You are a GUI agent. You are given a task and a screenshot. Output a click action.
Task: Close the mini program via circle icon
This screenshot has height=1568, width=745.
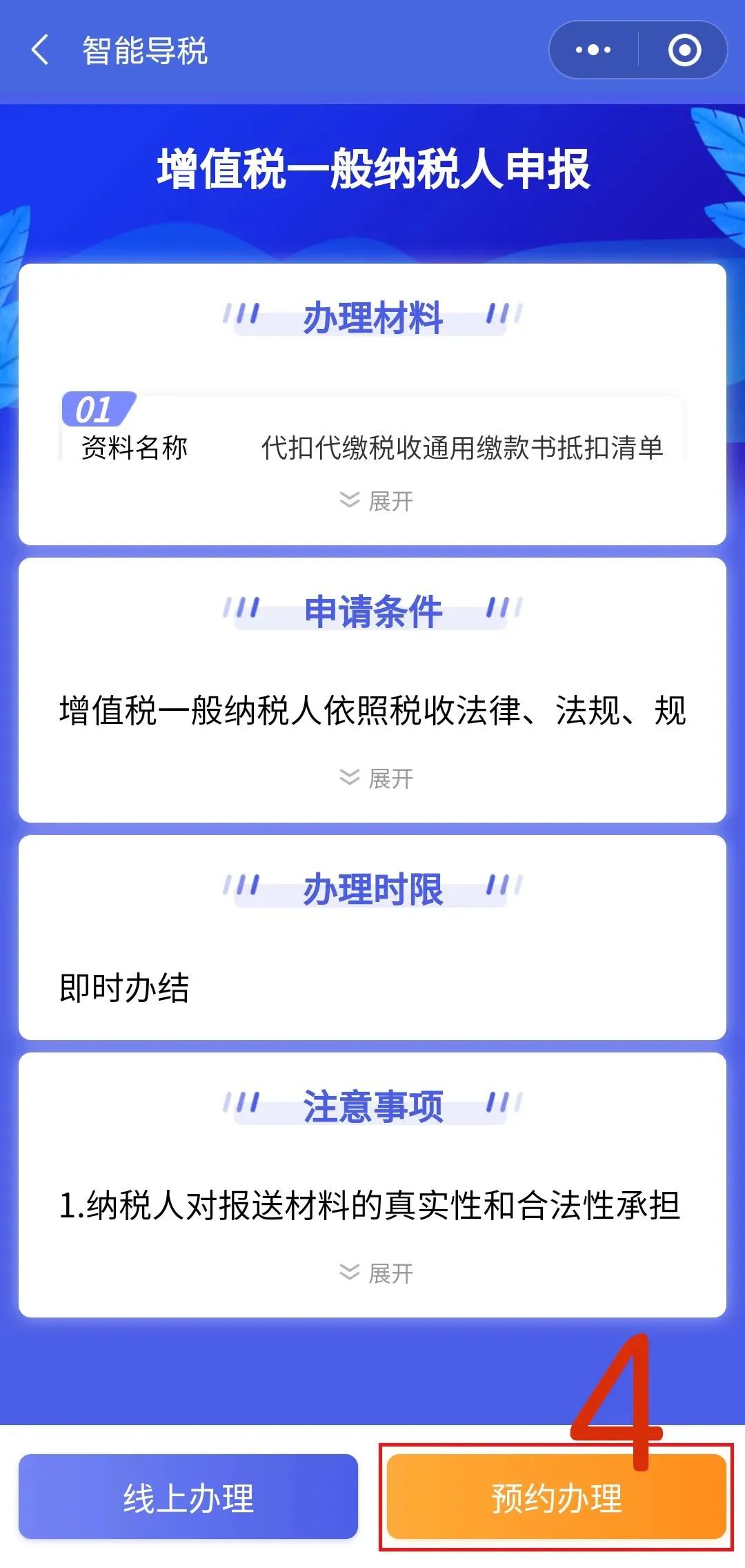684,50
